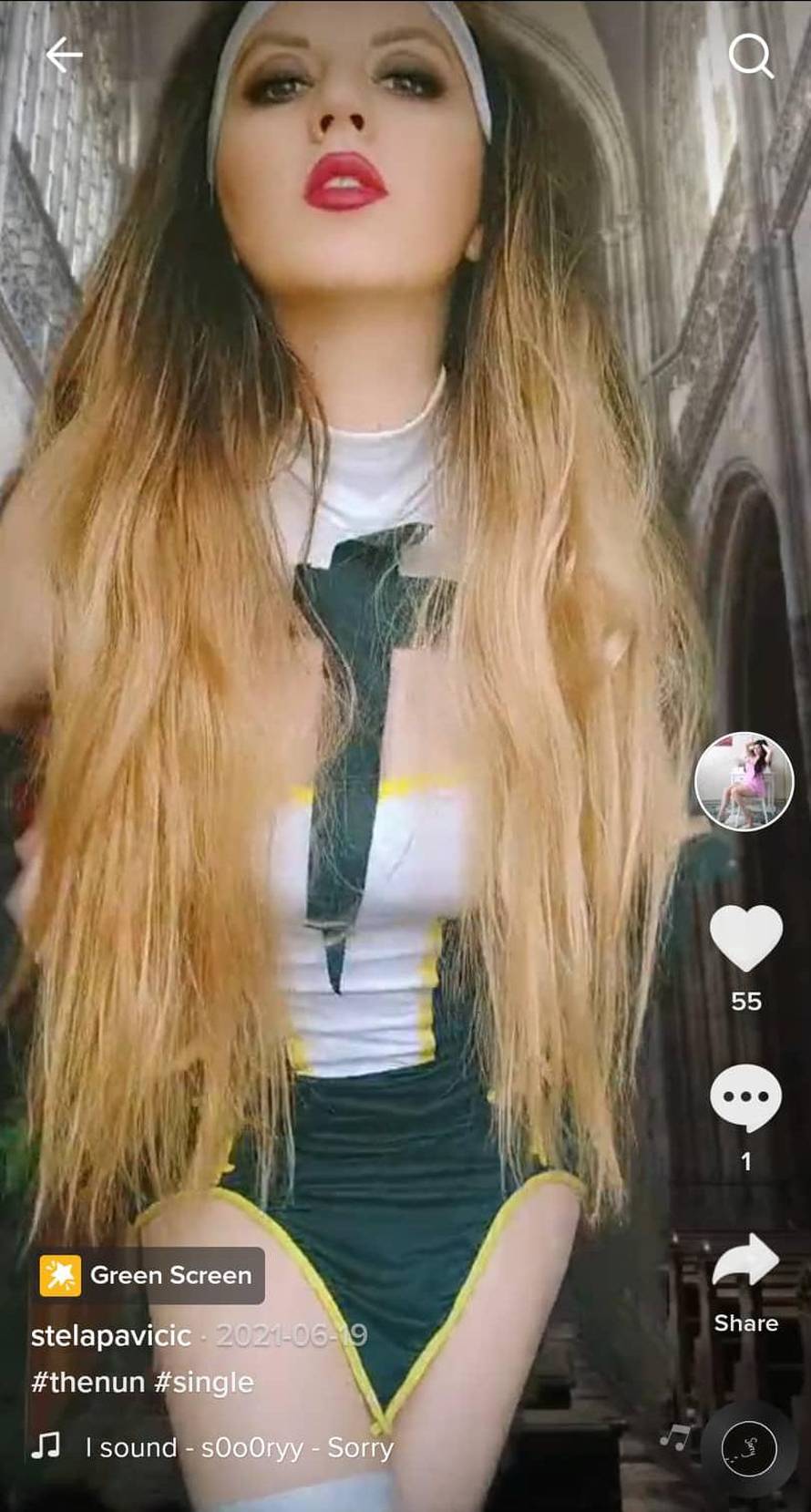Share this video
Screen dimensions: 811x1512
click(x=745, y=1263)
